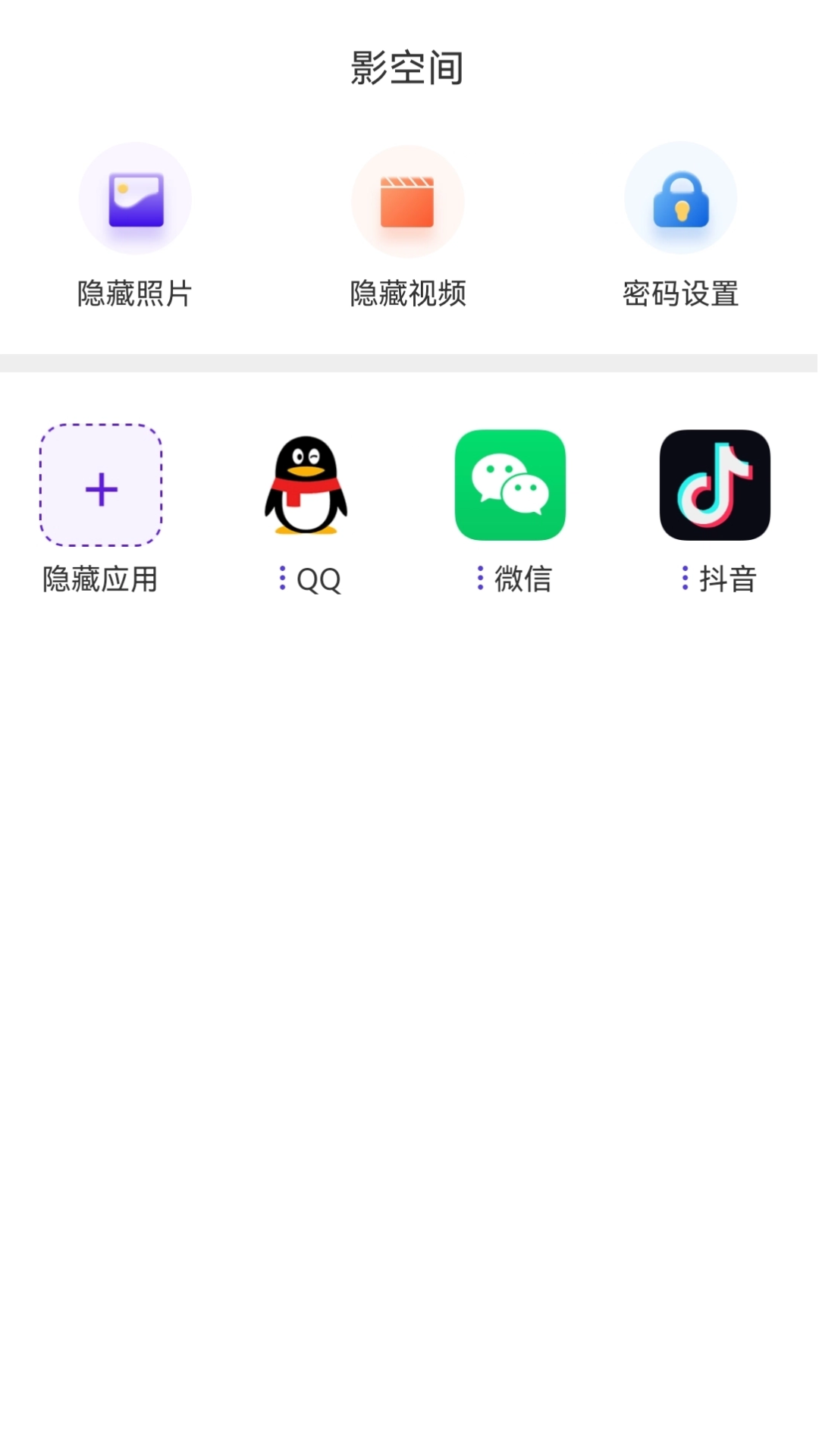Open 隐藏视频 (hidden videos)
This screenshot has width=819, height=1456.
click(407, 202)
